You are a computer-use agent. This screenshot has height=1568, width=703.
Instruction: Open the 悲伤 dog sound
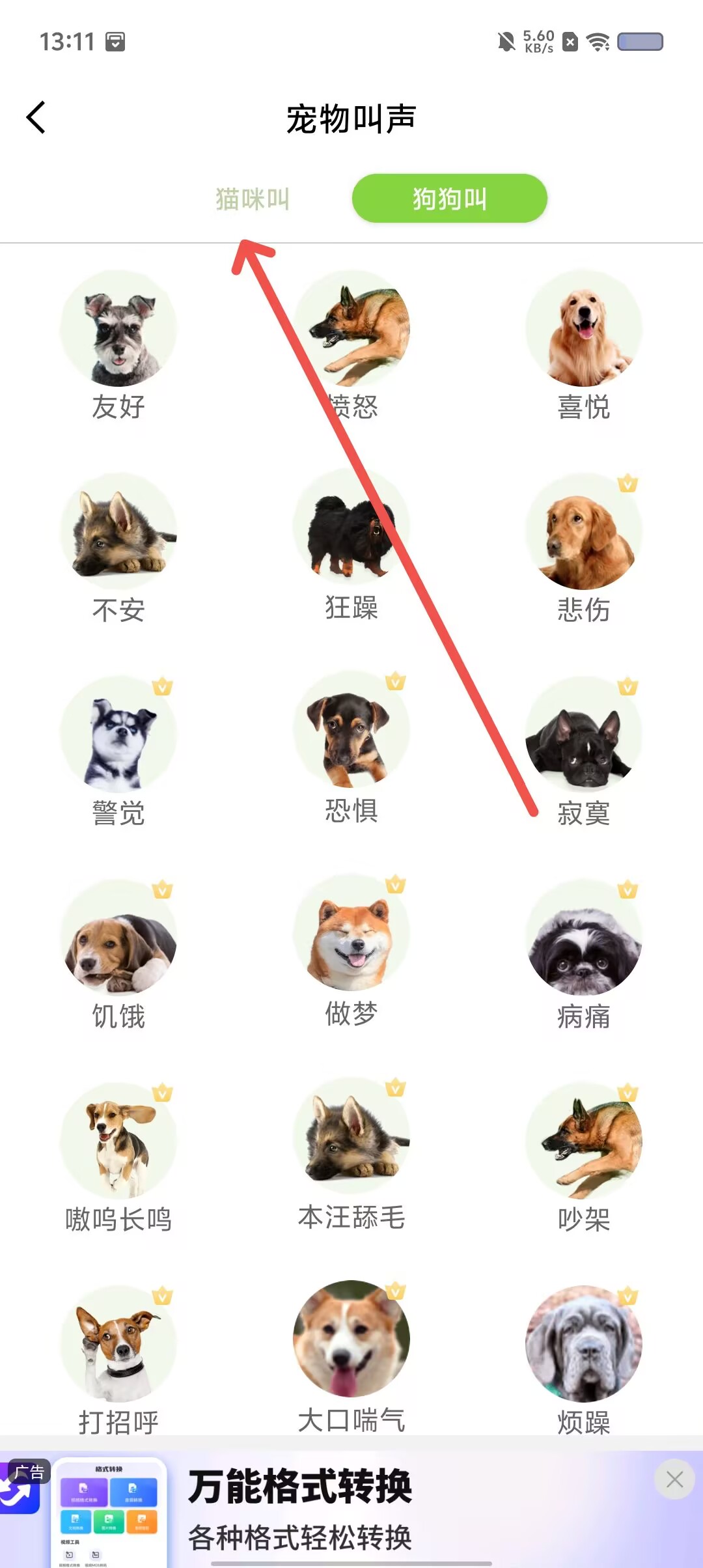[584, 532]
